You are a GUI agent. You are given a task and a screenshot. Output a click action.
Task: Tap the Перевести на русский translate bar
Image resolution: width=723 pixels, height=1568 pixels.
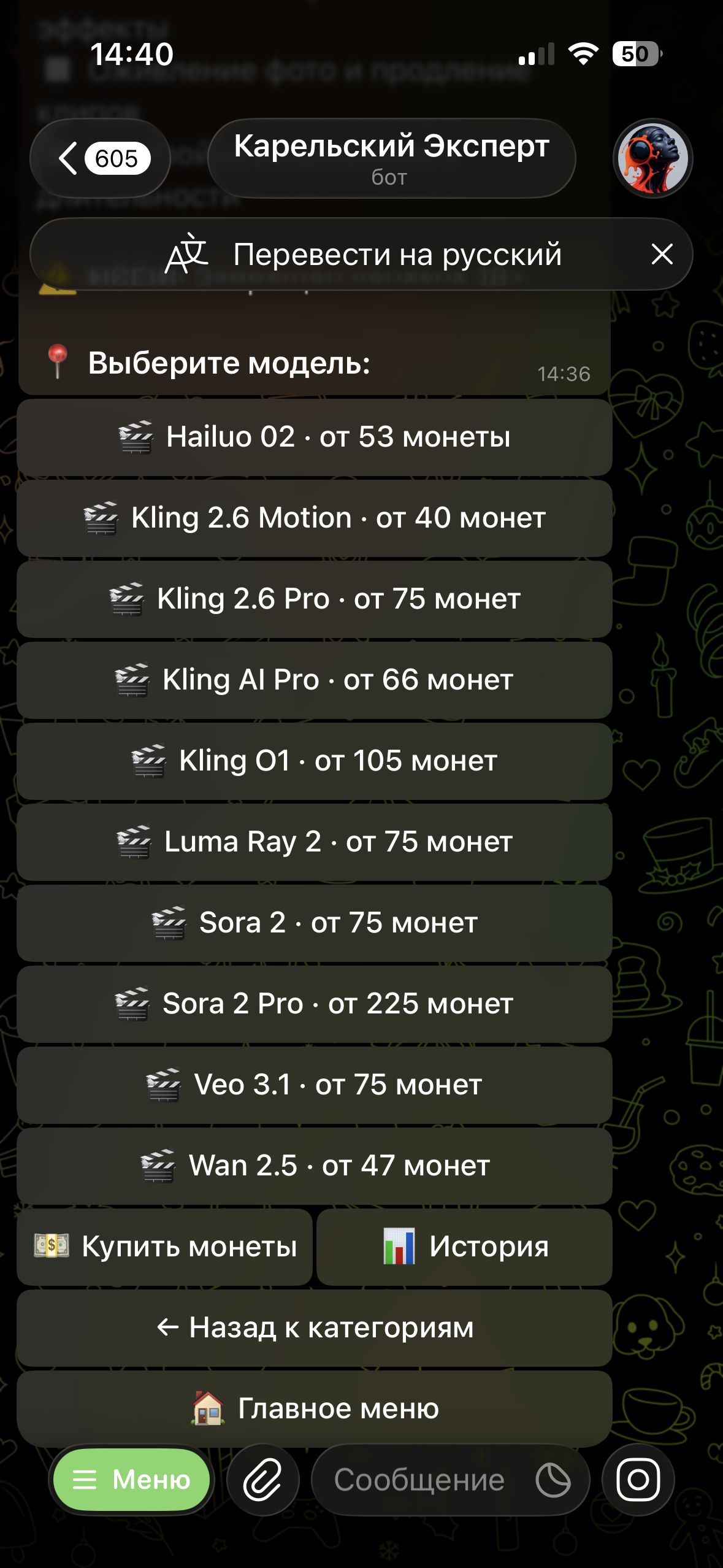362,254
